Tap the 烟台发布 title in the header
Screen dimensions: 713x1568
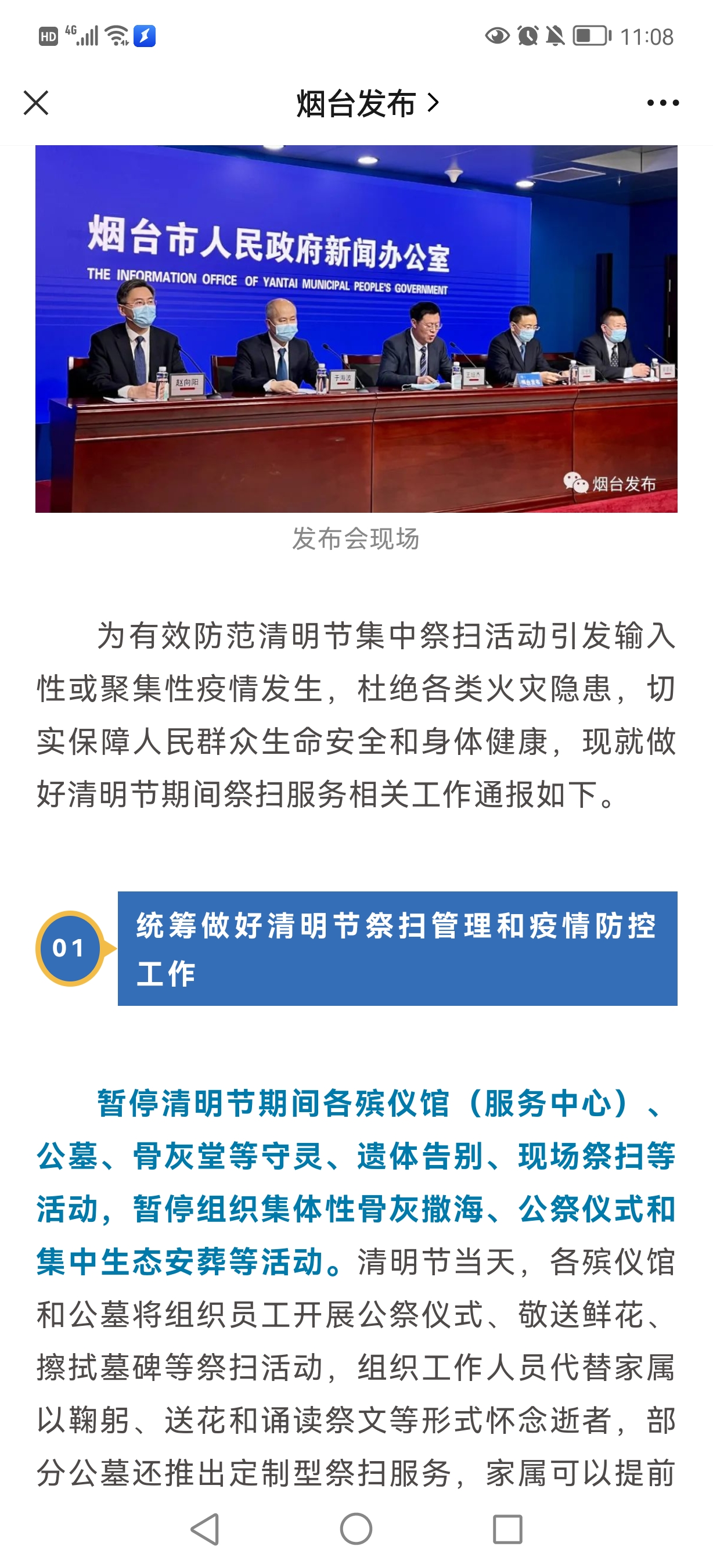(x=356, y=103)
